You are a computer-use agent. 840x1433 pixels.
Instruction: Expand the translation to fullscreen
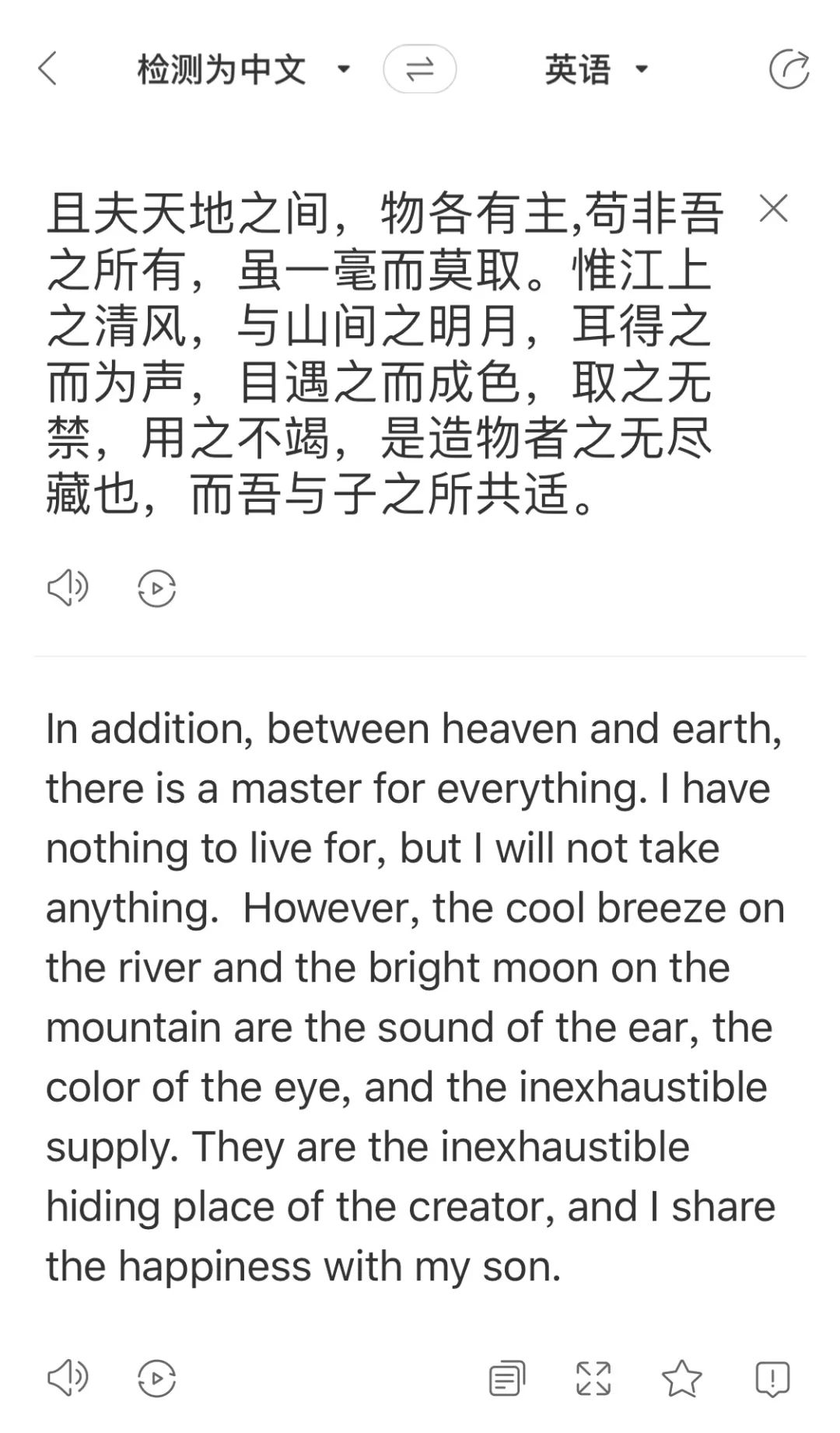coord(596,1379)
